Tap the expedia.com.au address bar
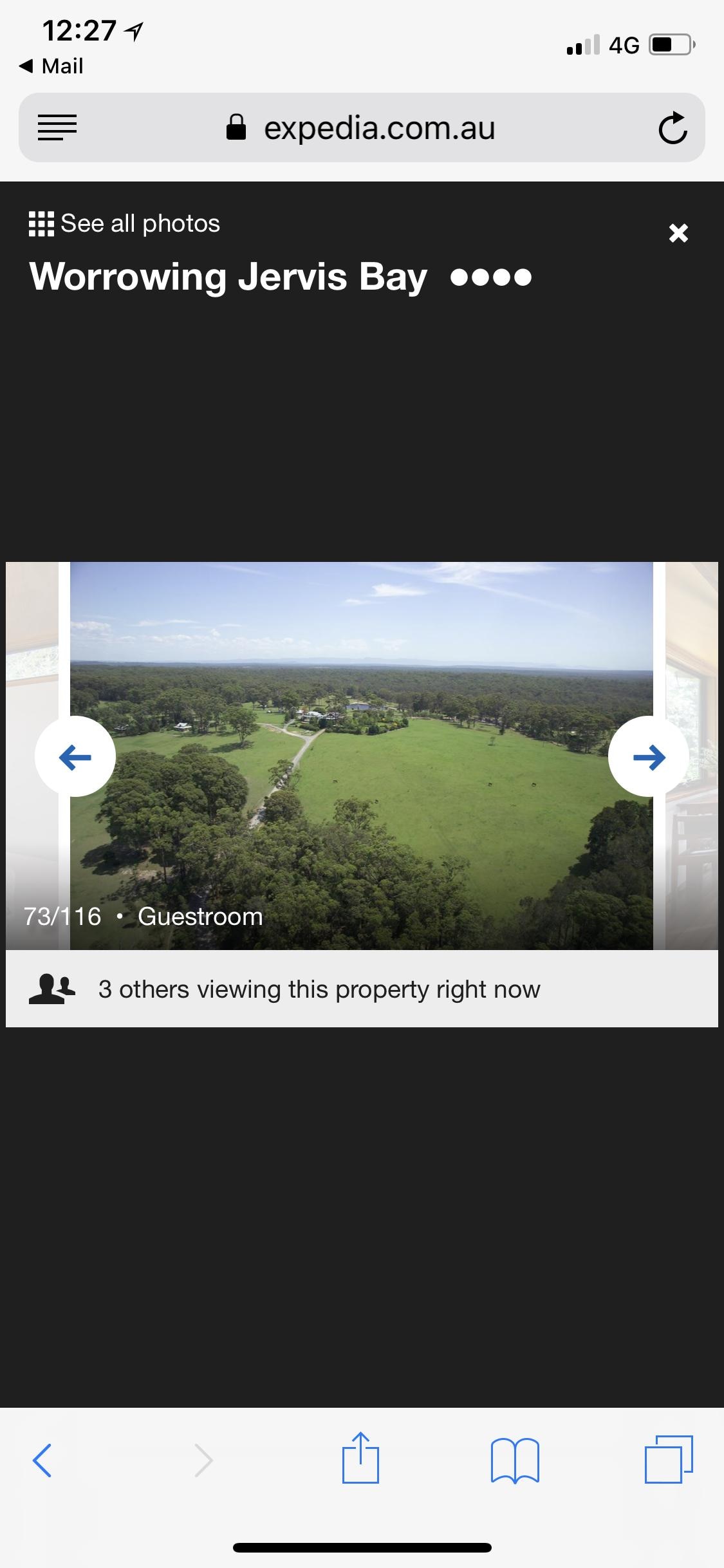The height and width of the screenshot is (1568, 724). [362, 127]
